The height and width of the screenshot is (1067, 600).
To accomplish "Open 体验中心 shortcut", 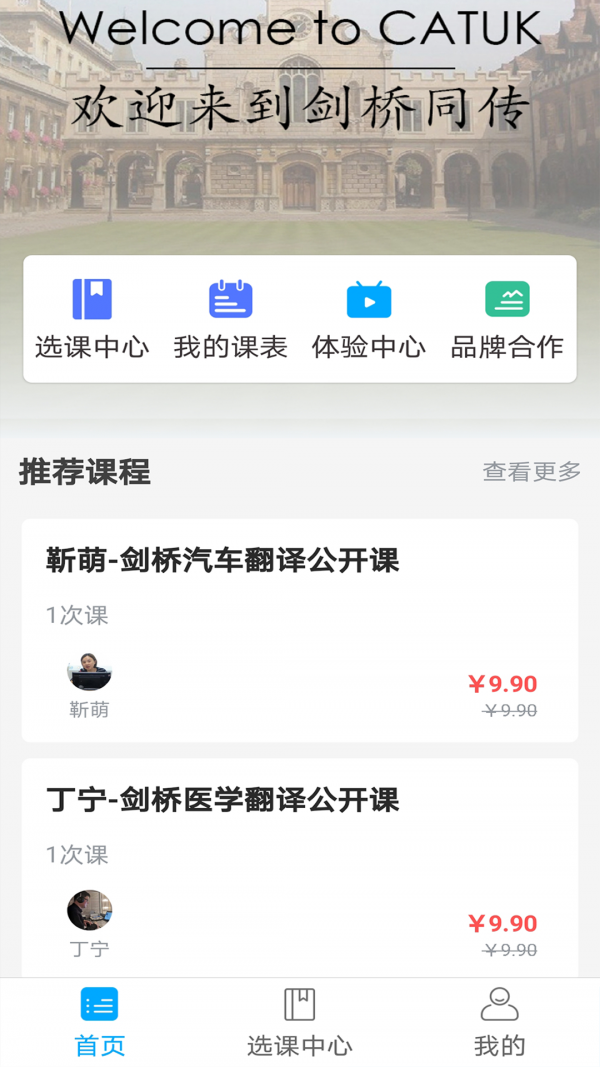I will 369,319.
